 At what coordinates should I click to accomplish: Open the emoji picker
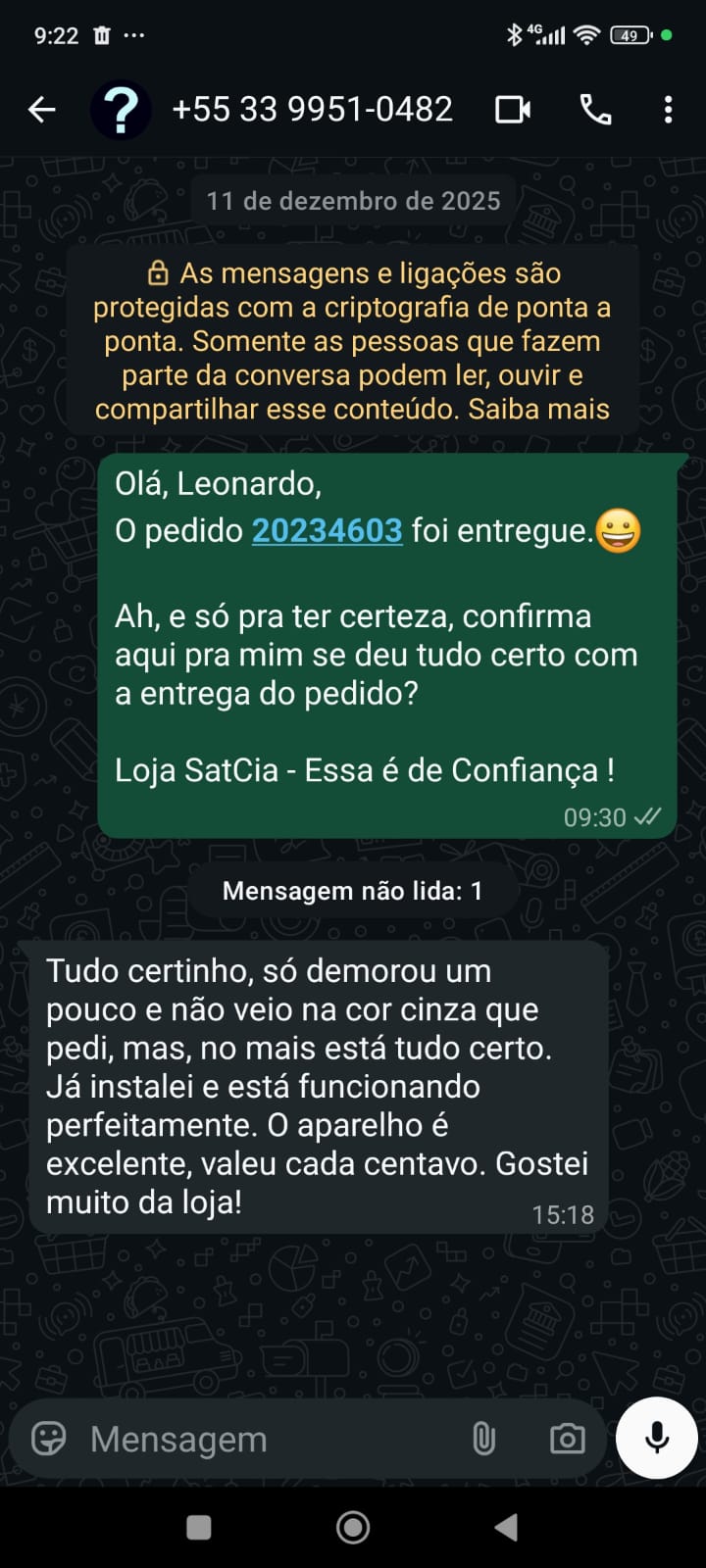pos(49,1439)
